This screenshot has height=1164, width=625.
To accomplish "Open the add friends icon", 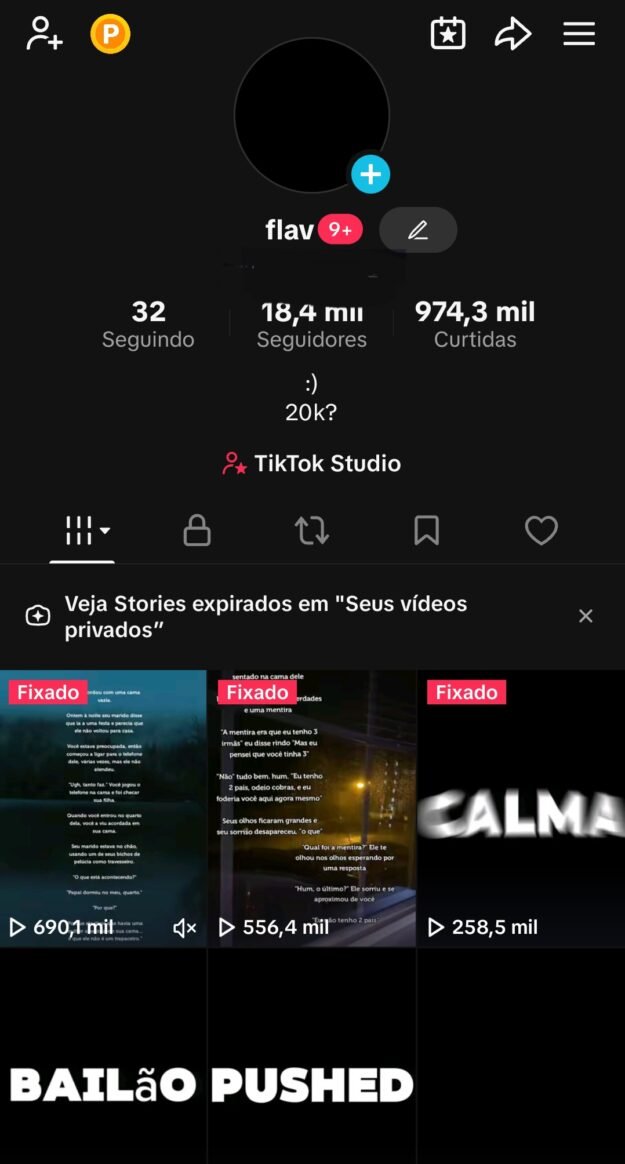I will pyautogui.click(x=44, y=34).
